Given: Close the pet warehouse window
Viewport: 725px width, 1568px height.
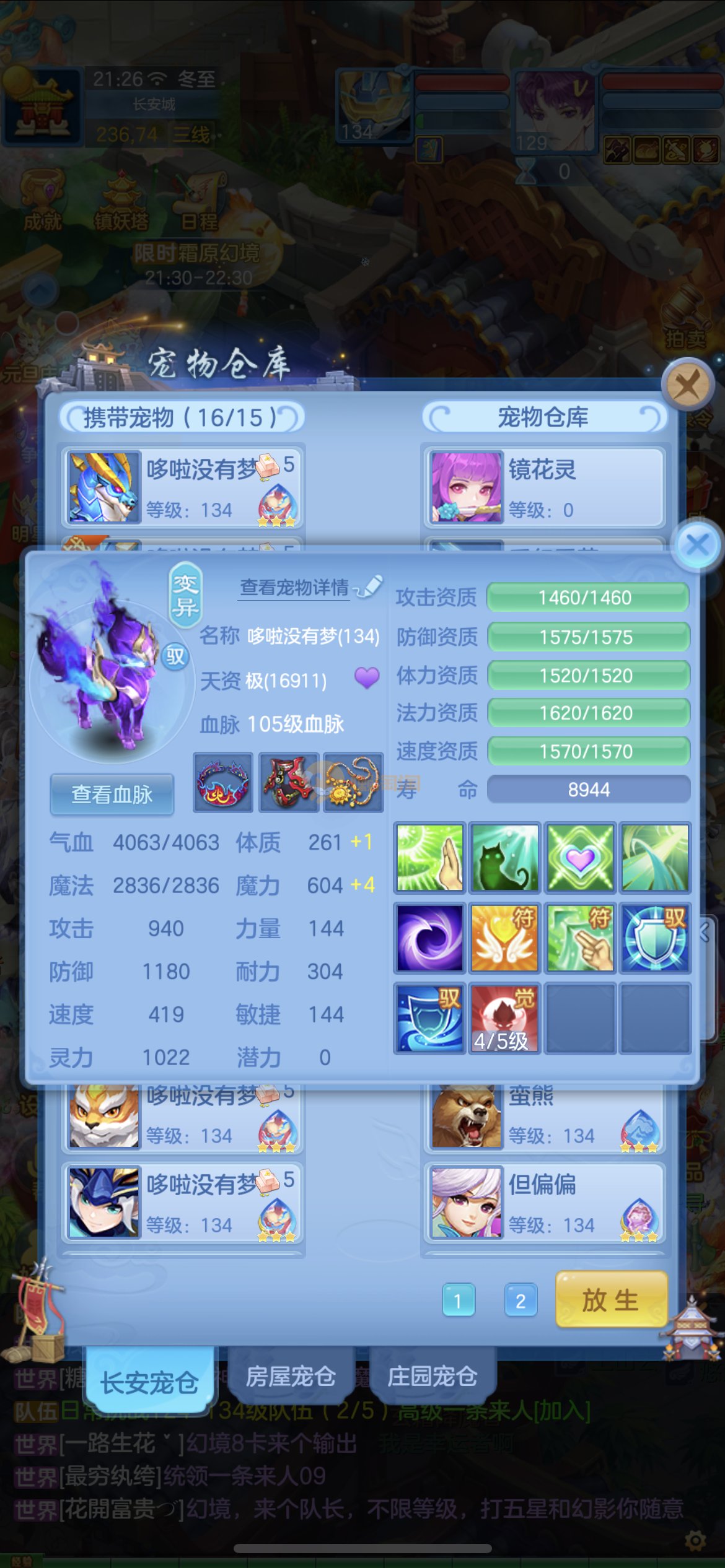Looking at the screenshot, I should [687, 385].
